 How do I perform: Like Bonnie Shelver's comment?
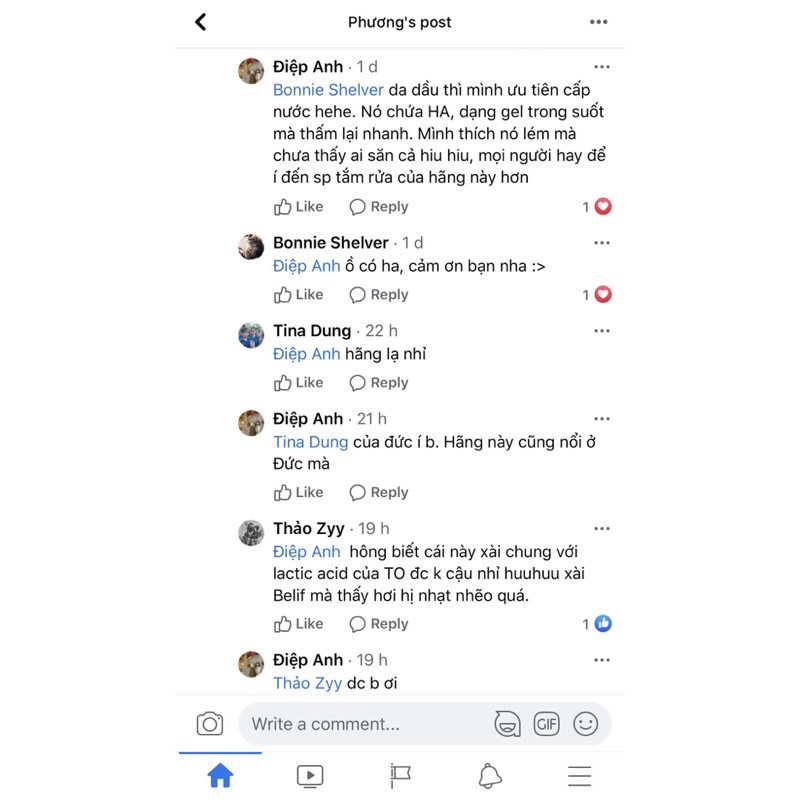[299, 295]
